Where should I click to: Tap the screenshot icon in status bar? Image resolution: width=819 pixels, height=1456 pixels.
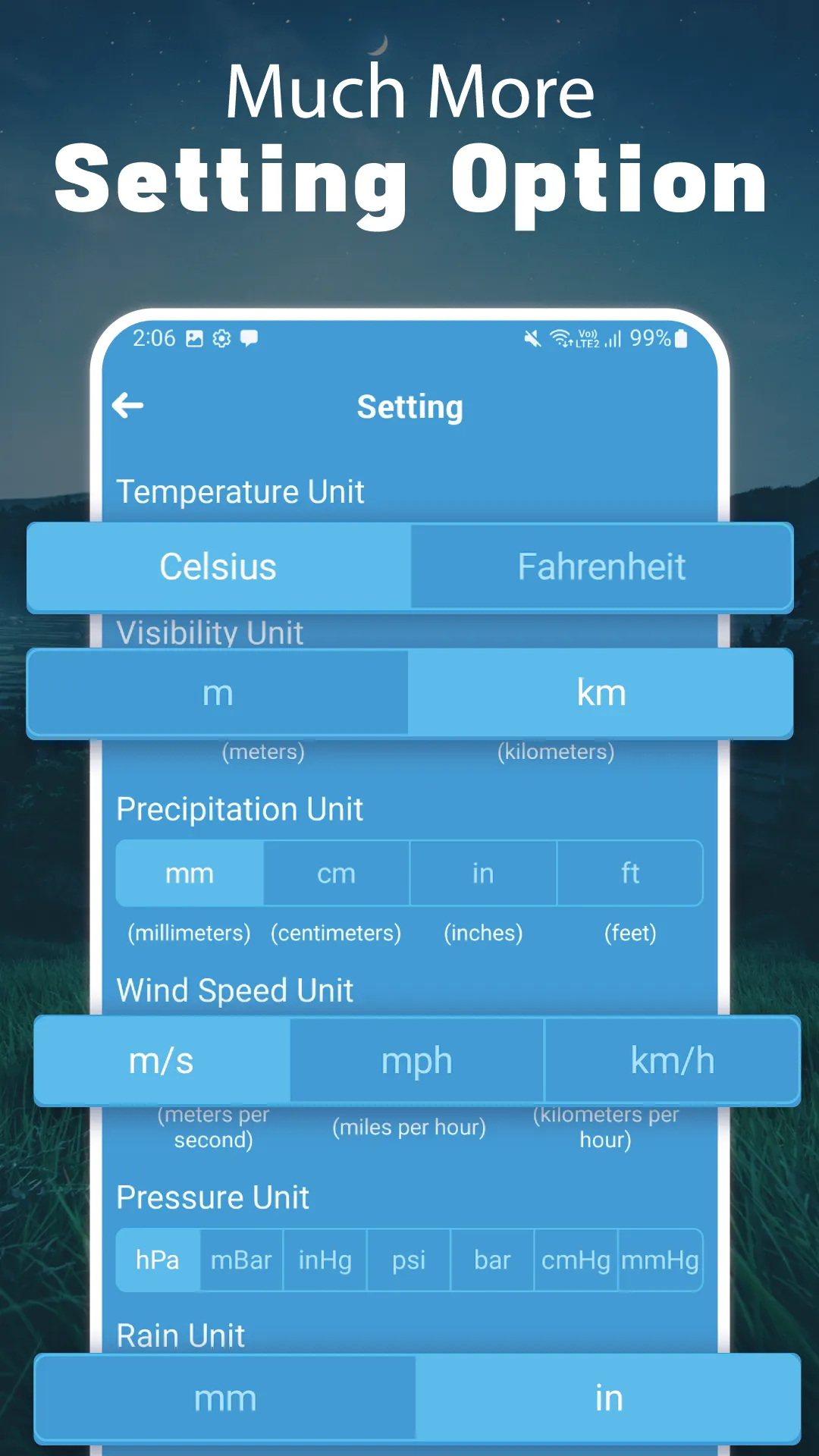tap(196, 339)
